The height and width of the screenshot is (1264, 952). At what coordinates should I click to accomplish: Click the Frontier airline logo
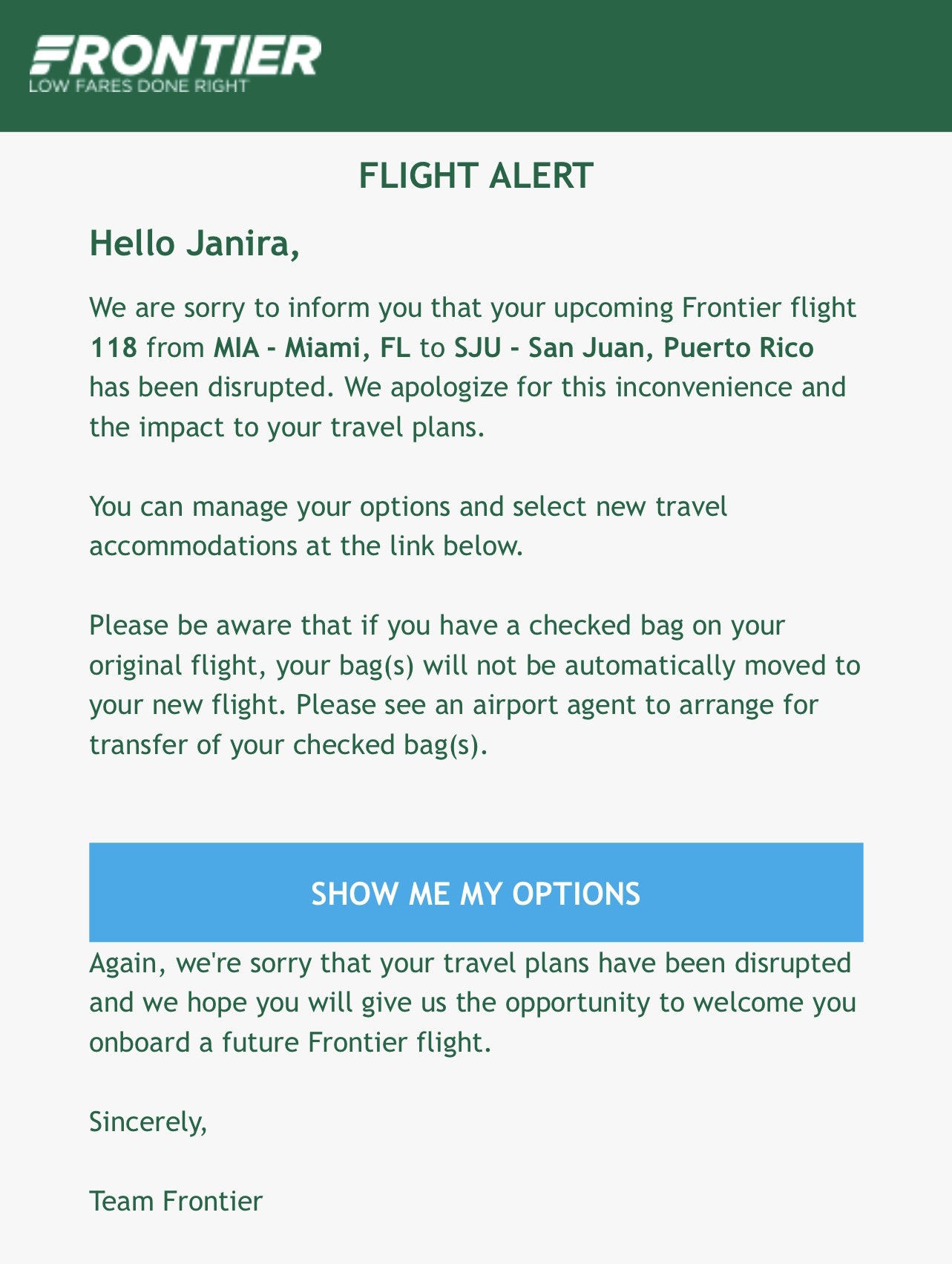pyautogui.click(x=176, y=52)
